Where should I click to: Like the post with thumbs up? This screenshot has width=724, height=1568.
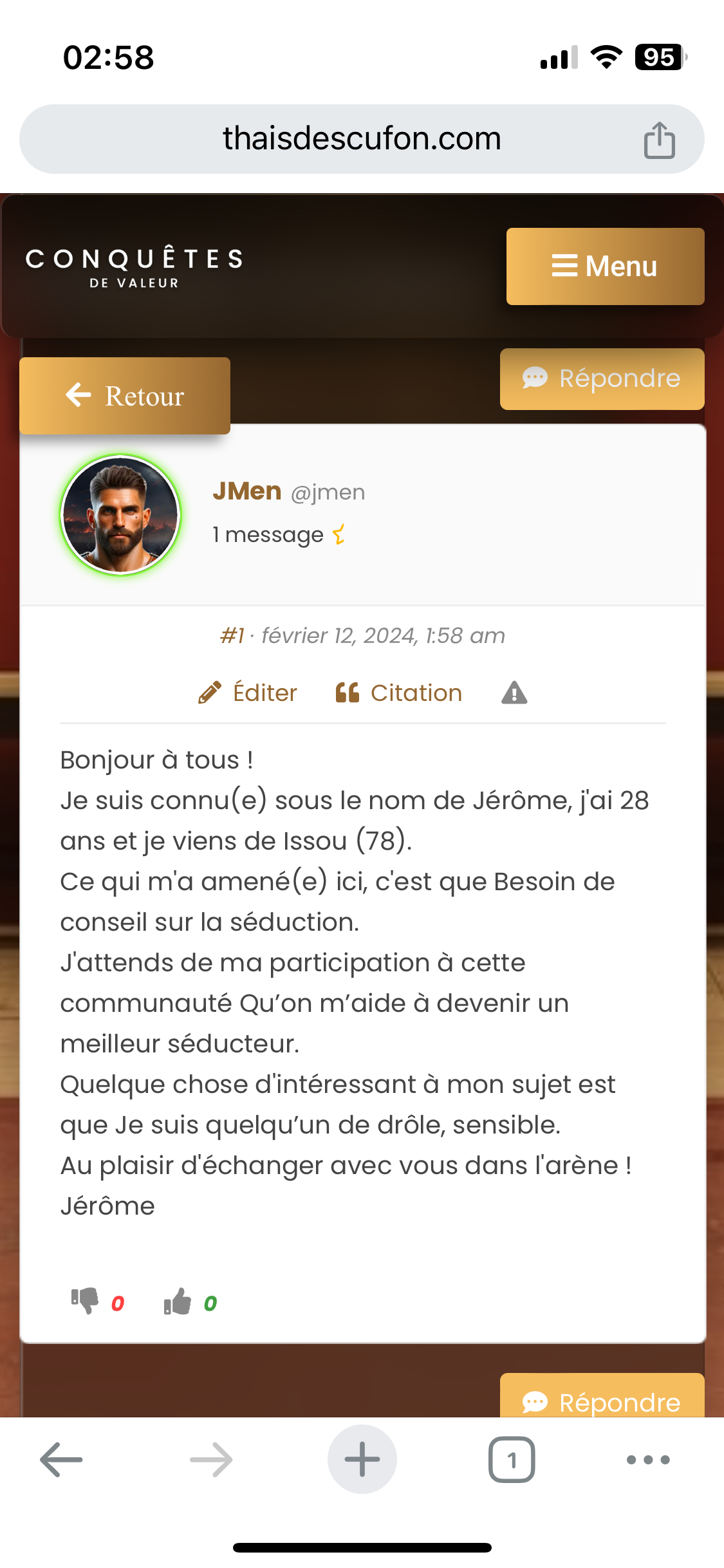[x=178, y=1301]
